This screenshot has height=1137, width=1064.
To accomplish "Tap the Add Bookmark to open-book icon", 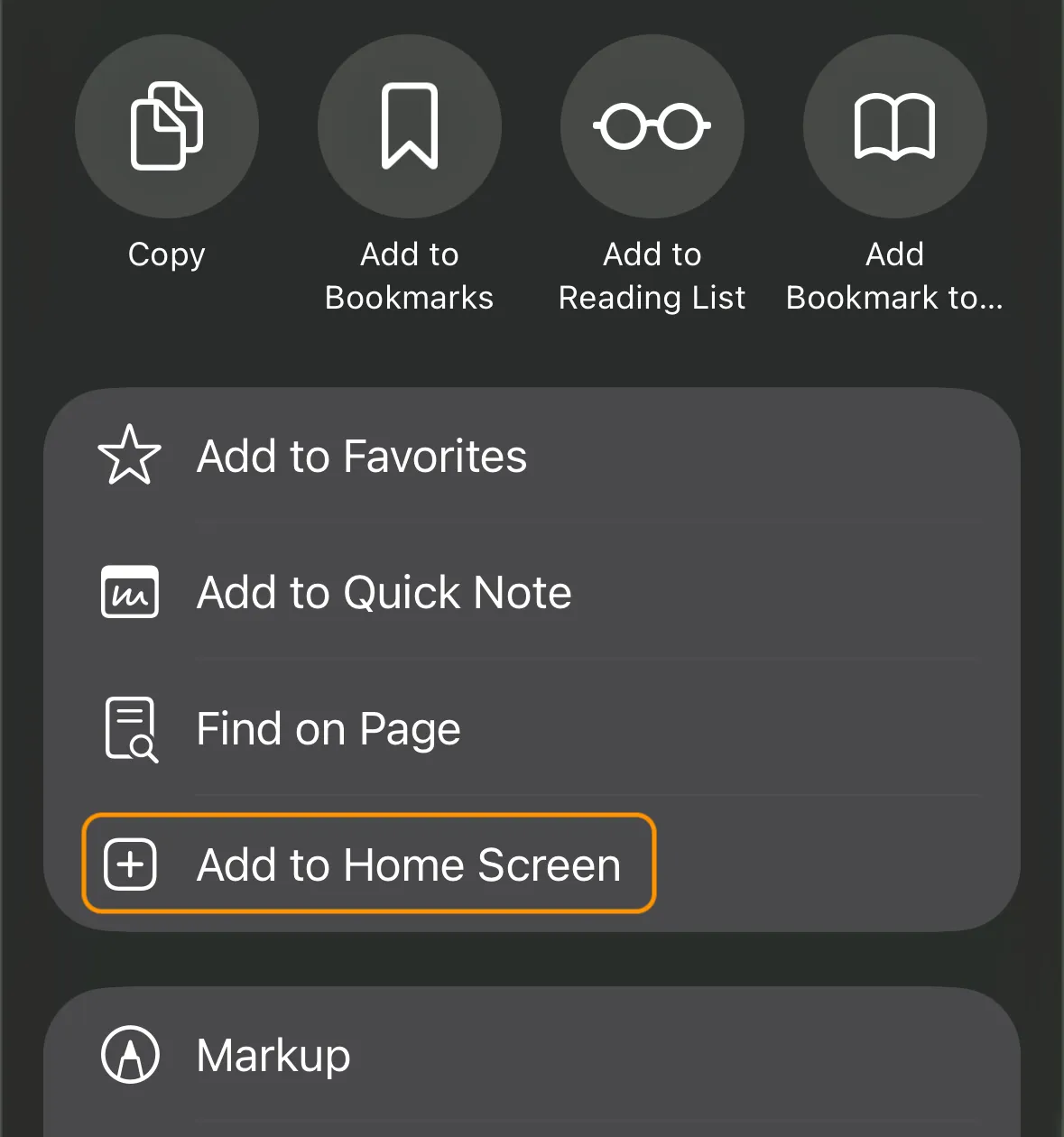I will click(894, 126).
